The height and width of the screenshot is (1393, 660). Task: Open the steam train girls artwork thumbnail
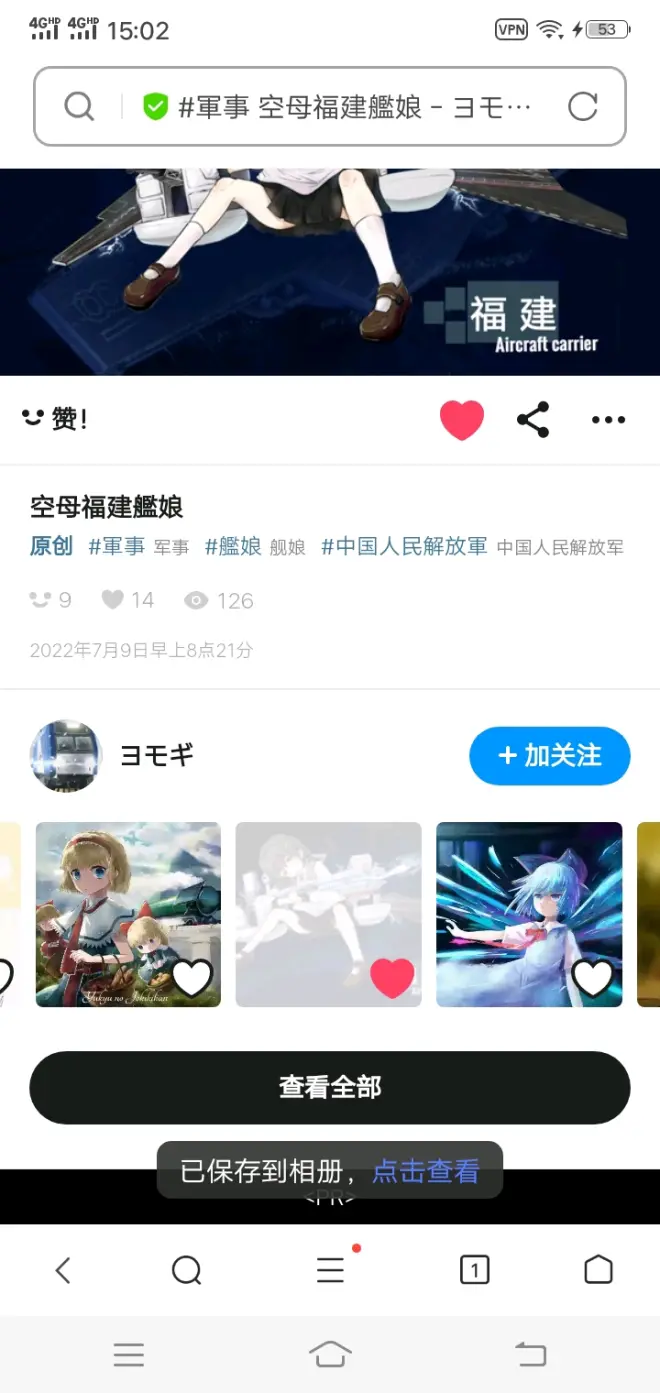point(115,900)
